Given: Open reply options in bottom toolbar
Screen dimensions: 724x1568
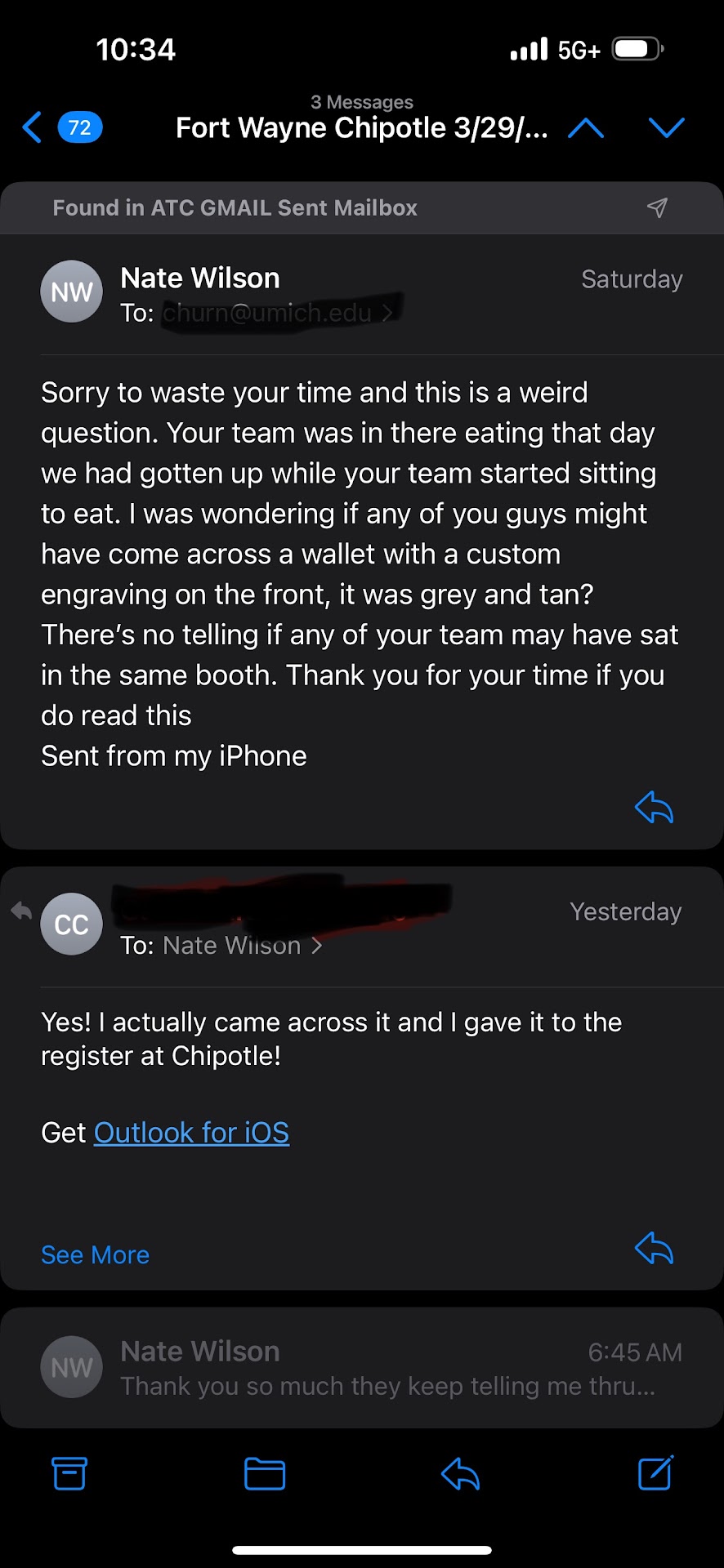Looking at the screenshot, I should [x=460, y=1473].
